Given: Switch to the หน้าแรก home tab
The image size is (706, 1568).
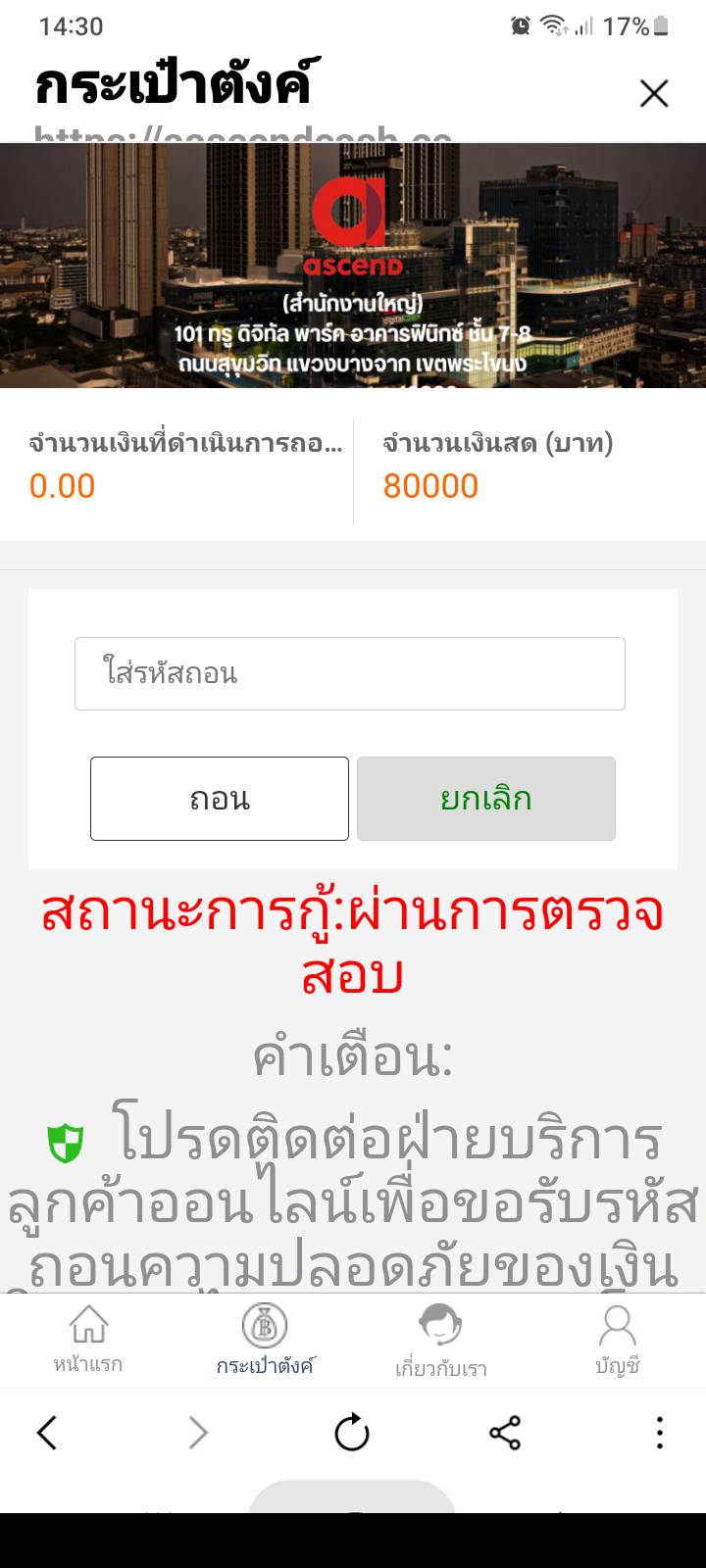Looking at the screenshot, I should (88, 1340).
